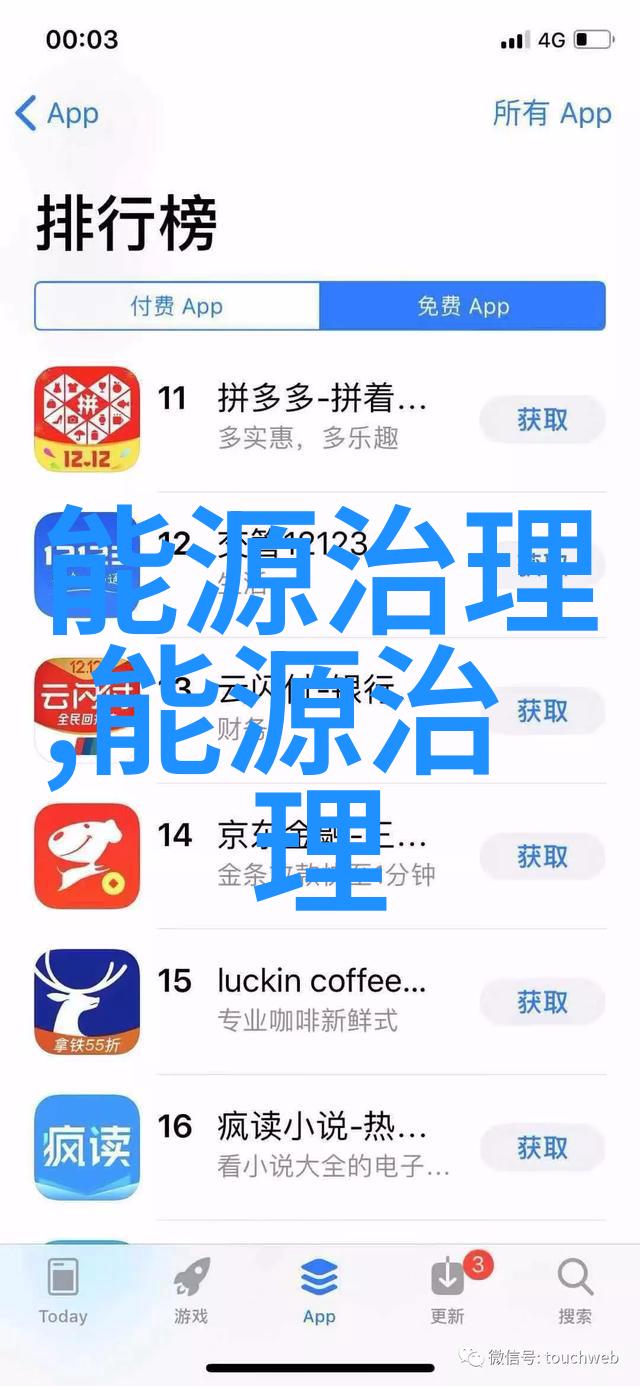Tap 获取 next to app ranked 14
This screenshot has width=640, height=1386.
tap(542, 855)
